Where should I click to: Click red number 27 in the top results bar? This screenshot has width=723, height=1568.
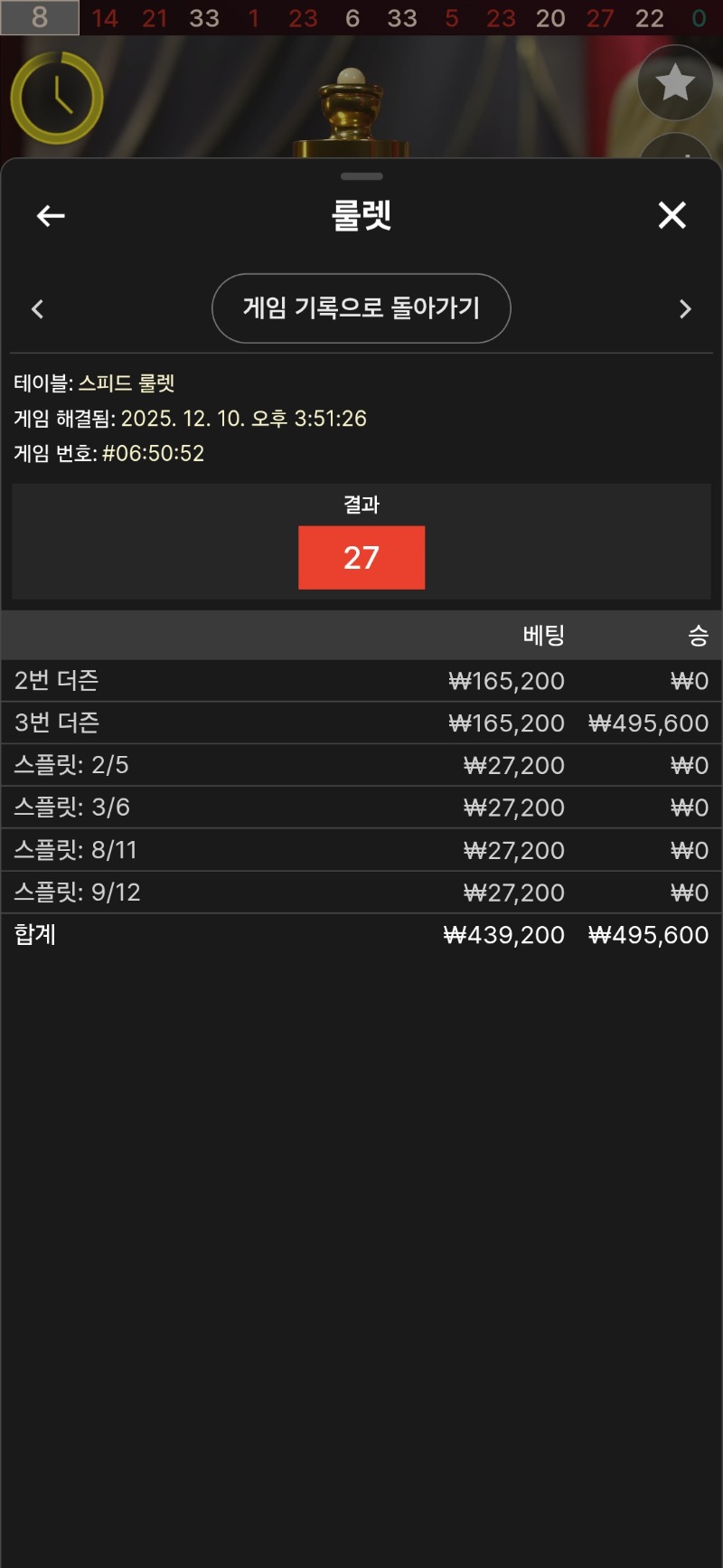599,17
